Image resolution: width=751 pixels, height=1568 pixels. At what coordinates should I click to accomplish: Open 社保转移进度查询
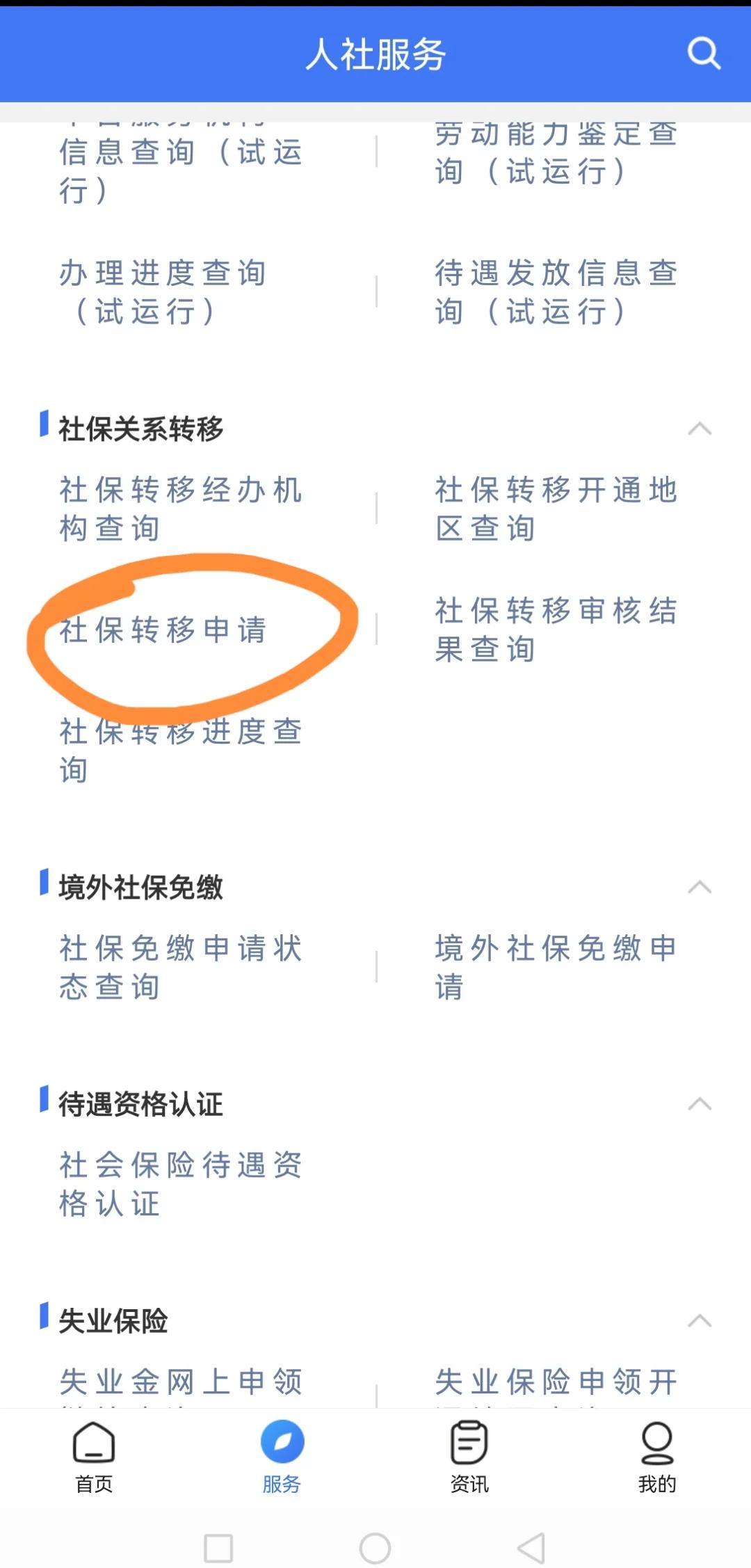tap(181, 751)
